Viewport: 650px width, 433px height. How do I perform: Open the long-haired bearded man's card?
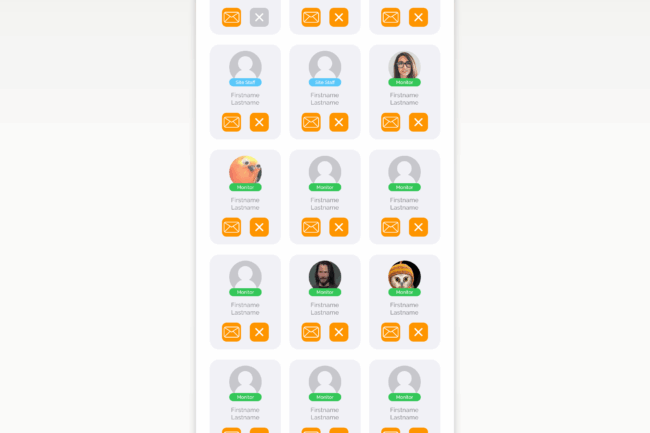click(x=325, y=277)
